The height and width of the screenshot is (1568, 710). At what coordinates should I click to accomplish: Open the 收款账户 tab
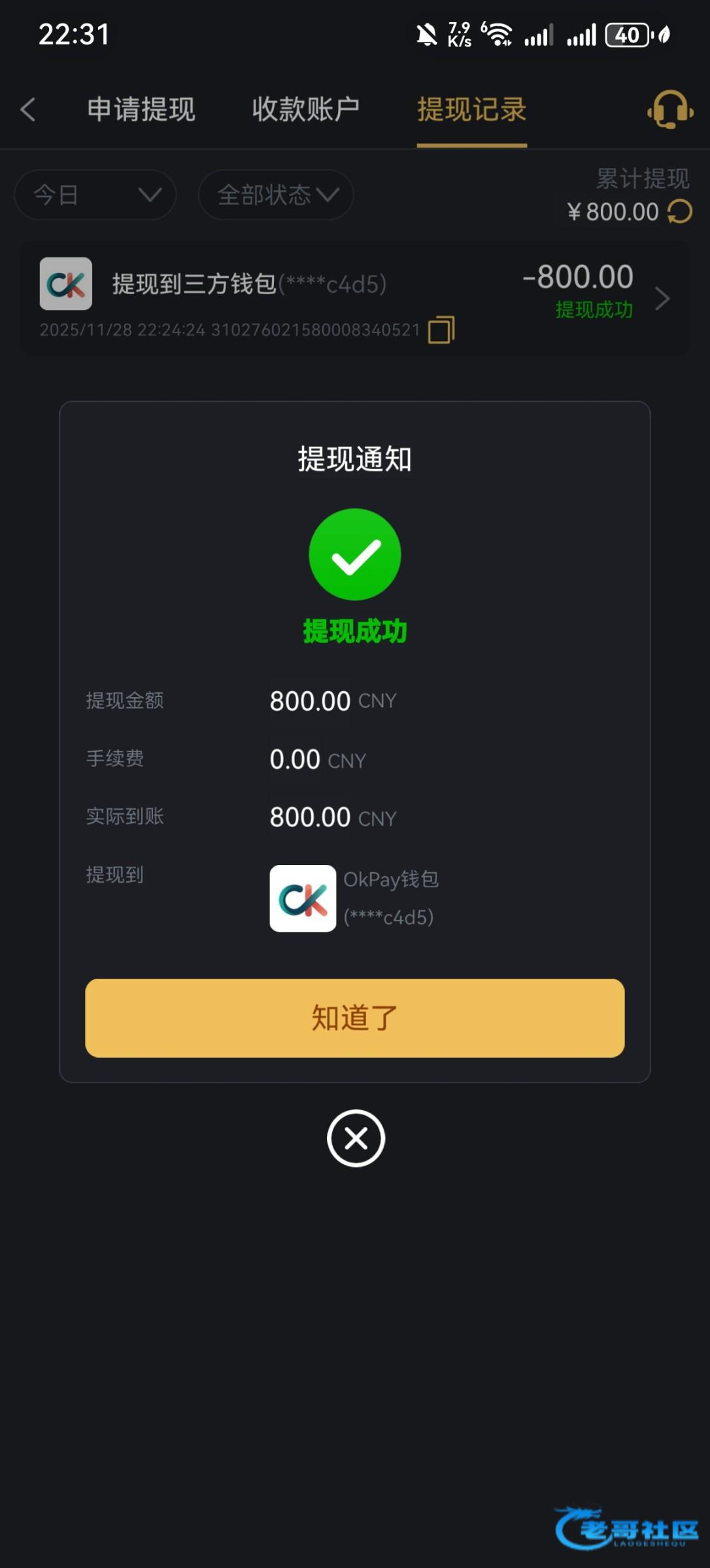(x=306, y=110)
